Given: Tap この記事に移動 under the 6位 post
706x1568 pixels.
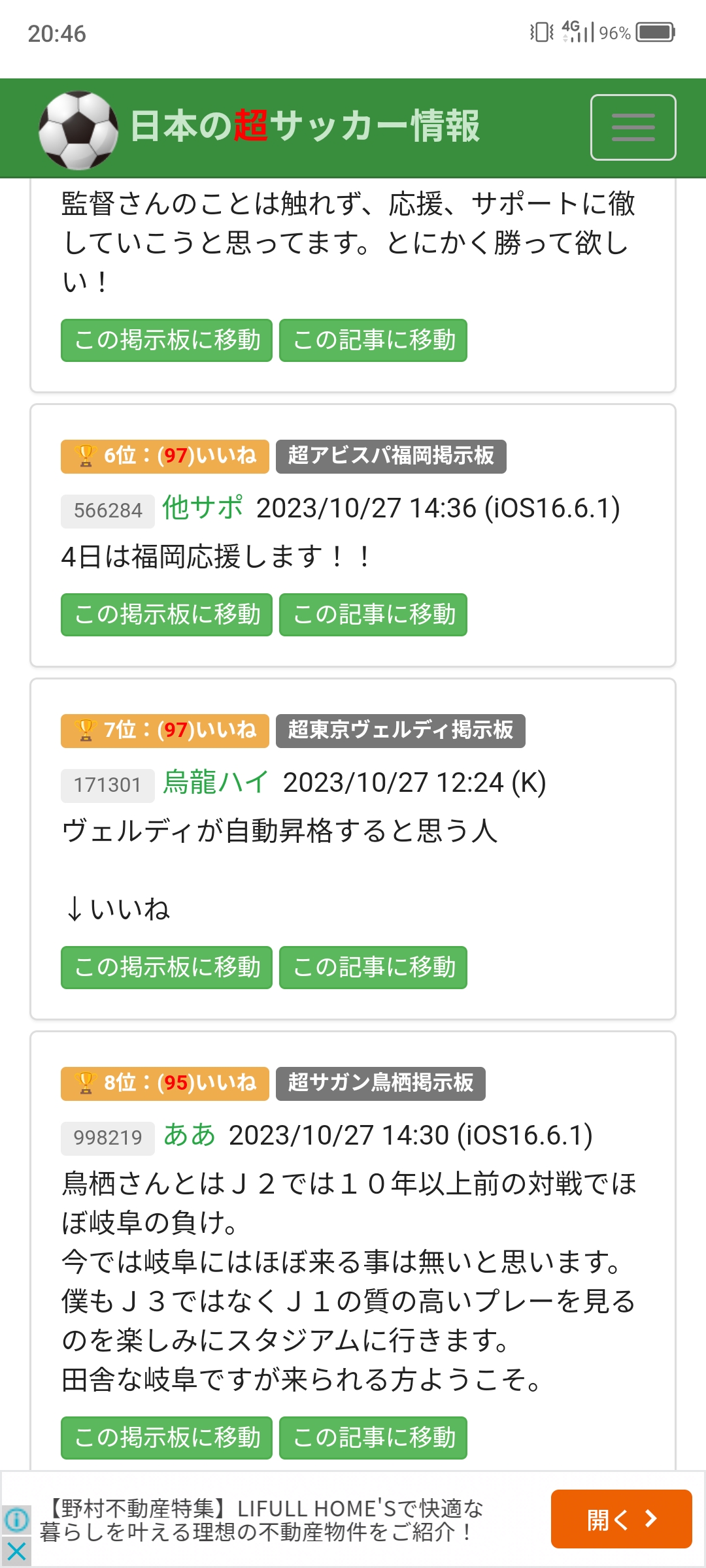Looking at the screenshot, I should coord(373,615).
